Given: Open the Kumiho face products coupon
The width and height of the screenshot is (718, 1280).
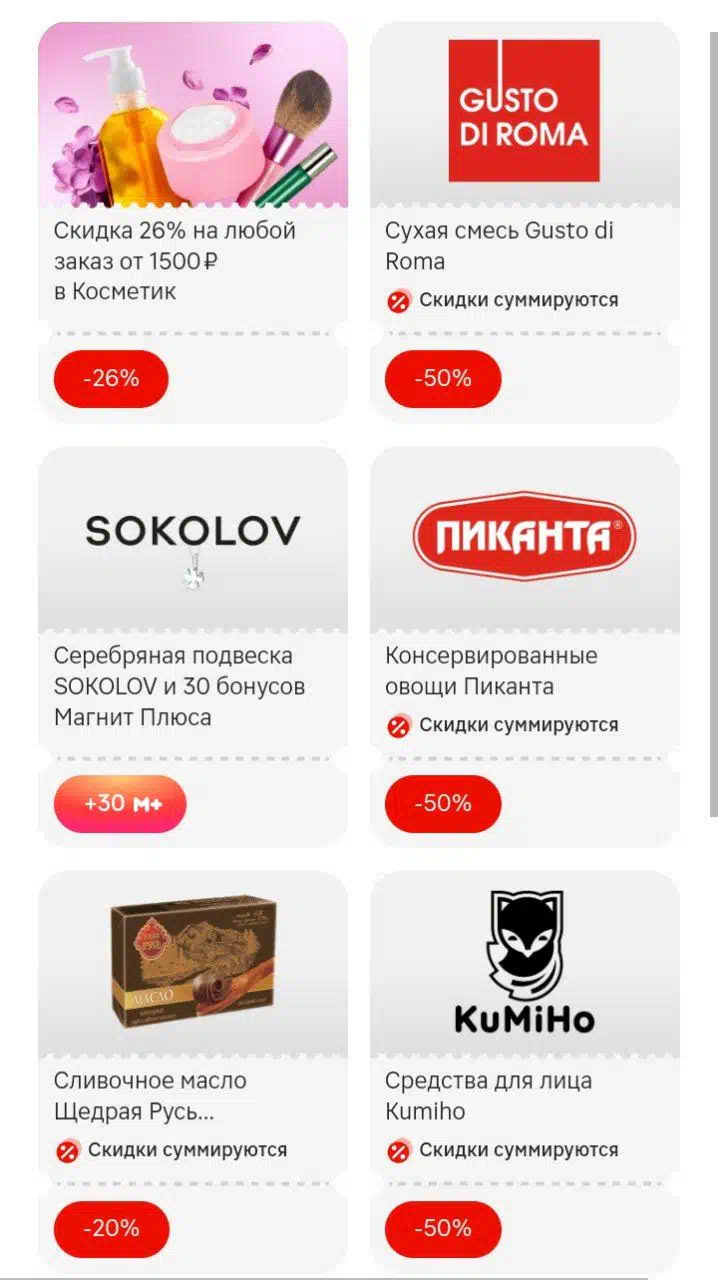Looking at the screenshot, I should (525, 1072).
